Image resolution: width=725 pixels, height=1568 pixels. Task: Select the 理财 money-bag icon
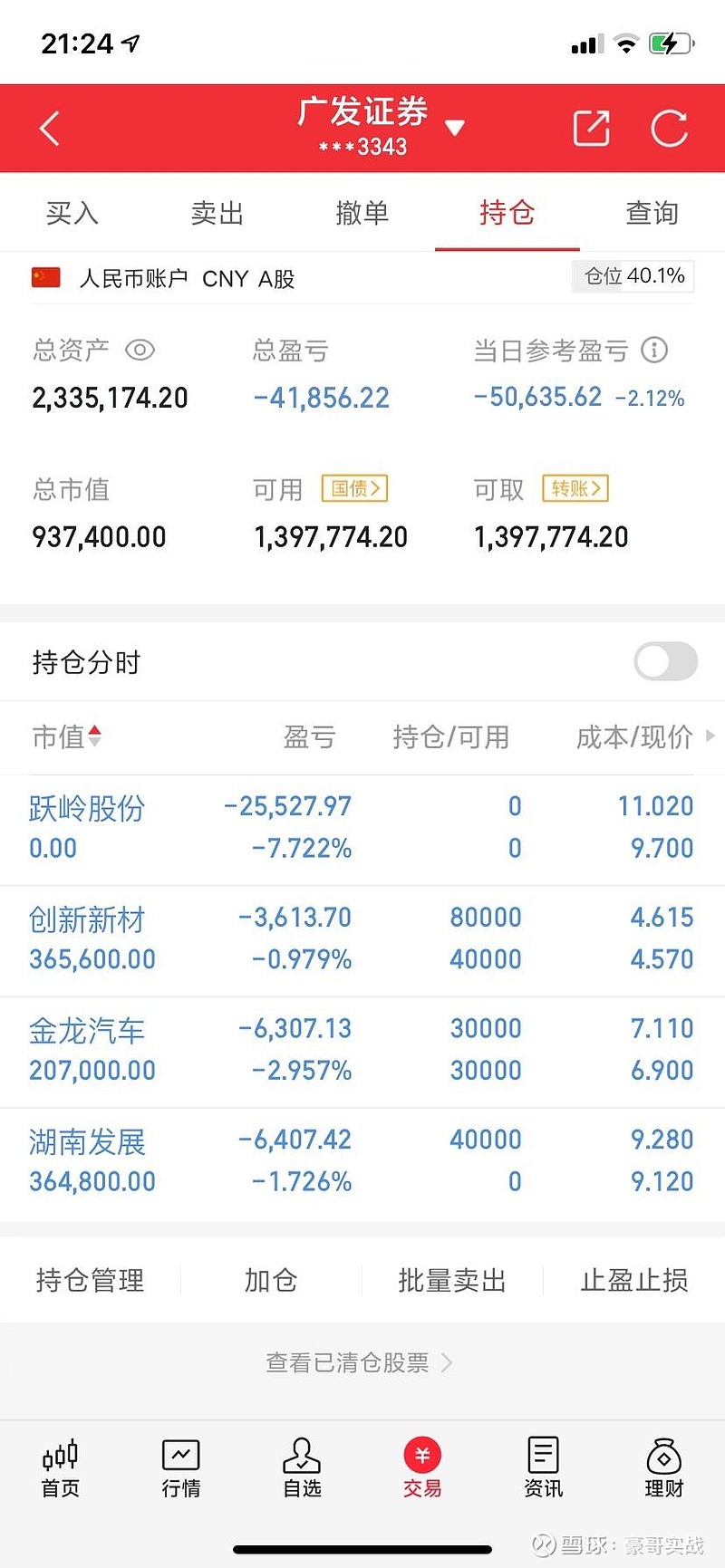664,1467
